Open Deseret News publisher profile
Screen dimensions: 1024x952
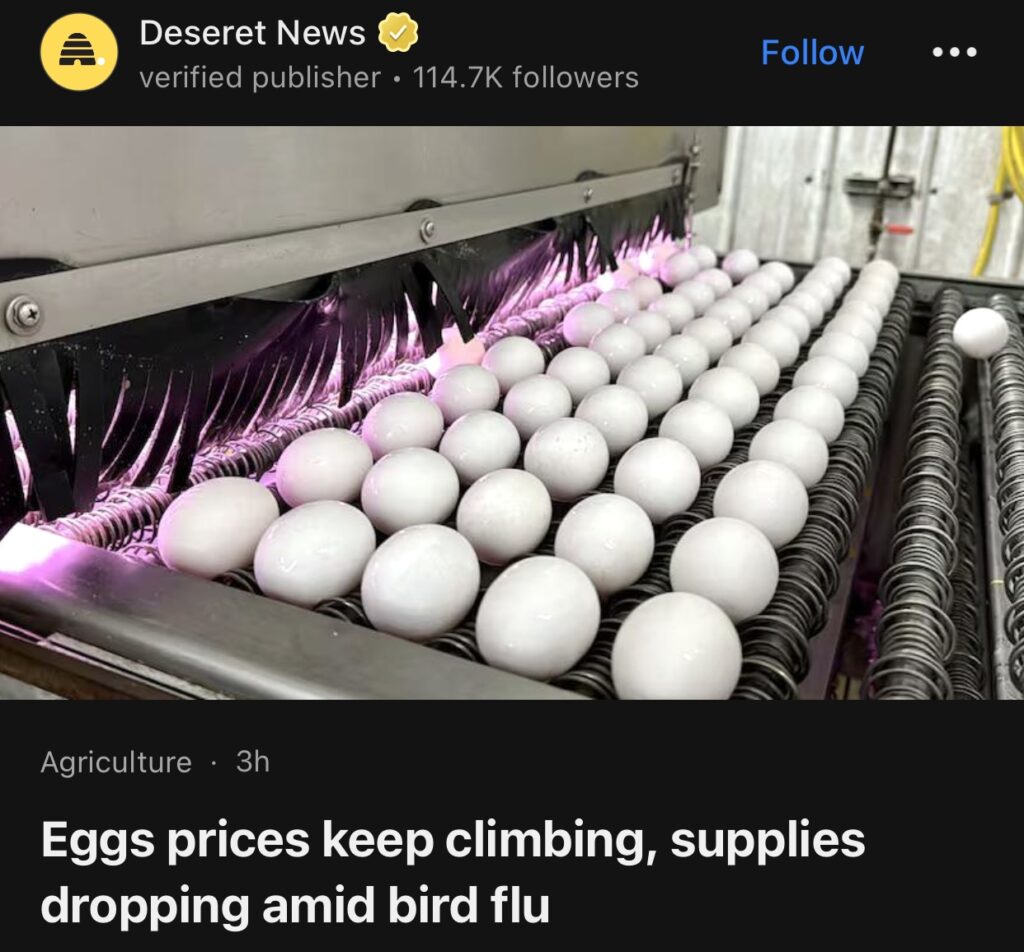click(x=252, y=34)
